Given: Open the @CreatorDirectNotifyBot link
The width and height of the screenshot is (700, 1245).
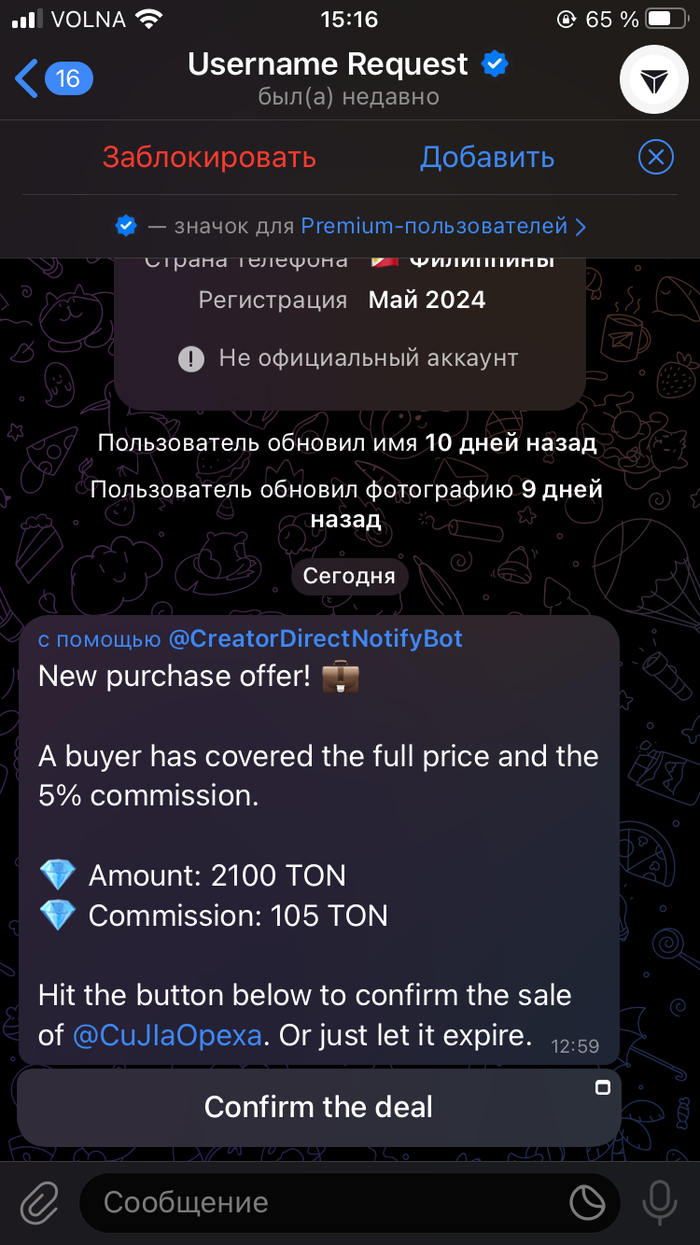Looking at the screenshot, I should [x=315, y=639].
